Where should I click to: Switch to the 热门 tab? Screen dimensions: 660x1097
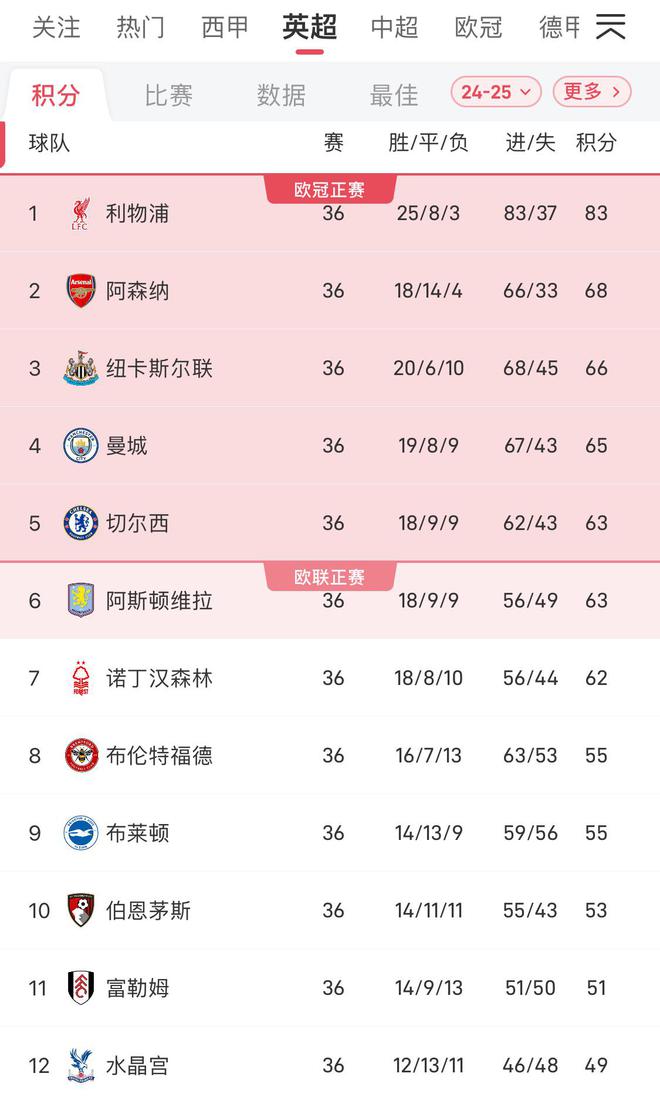(x=141, y=27)
